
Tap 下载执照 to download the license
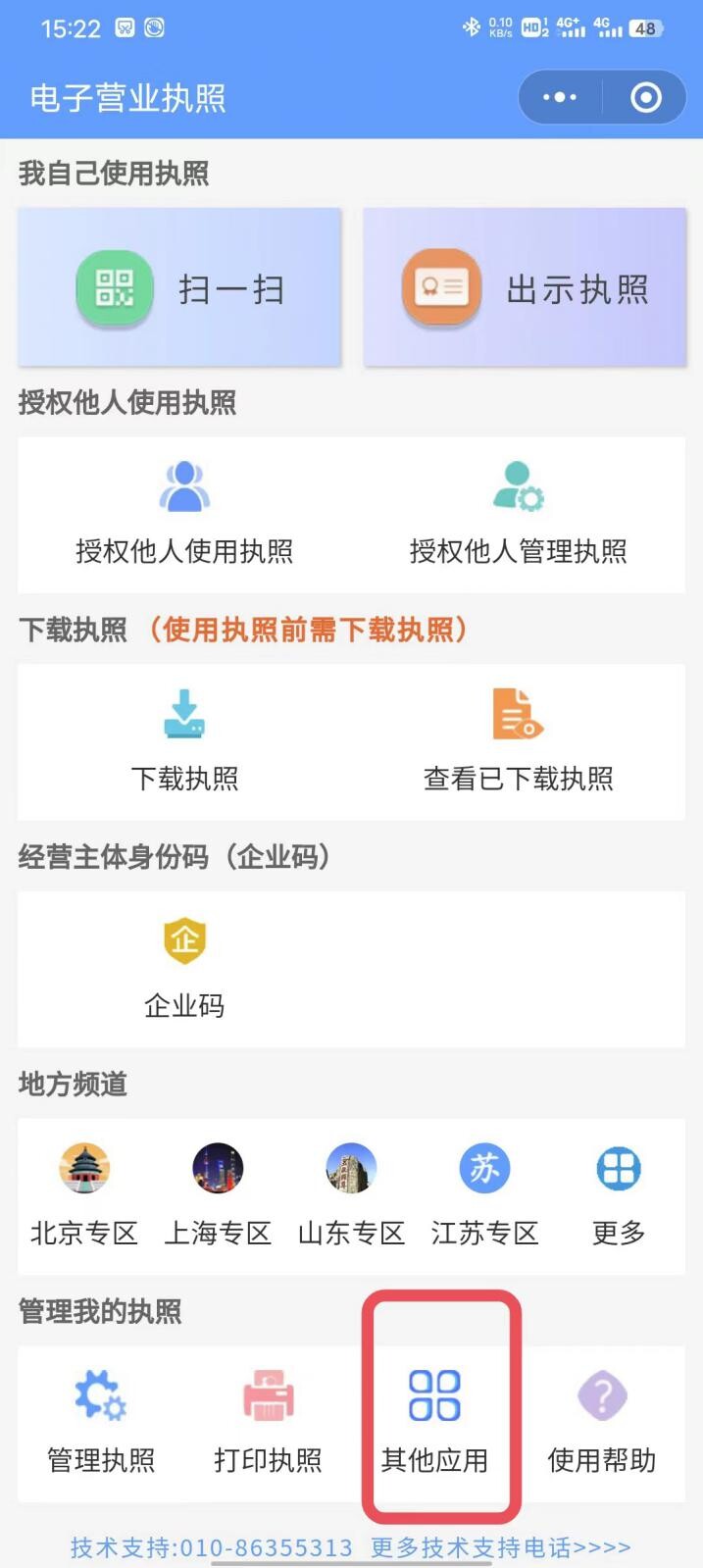coord(184,741)
